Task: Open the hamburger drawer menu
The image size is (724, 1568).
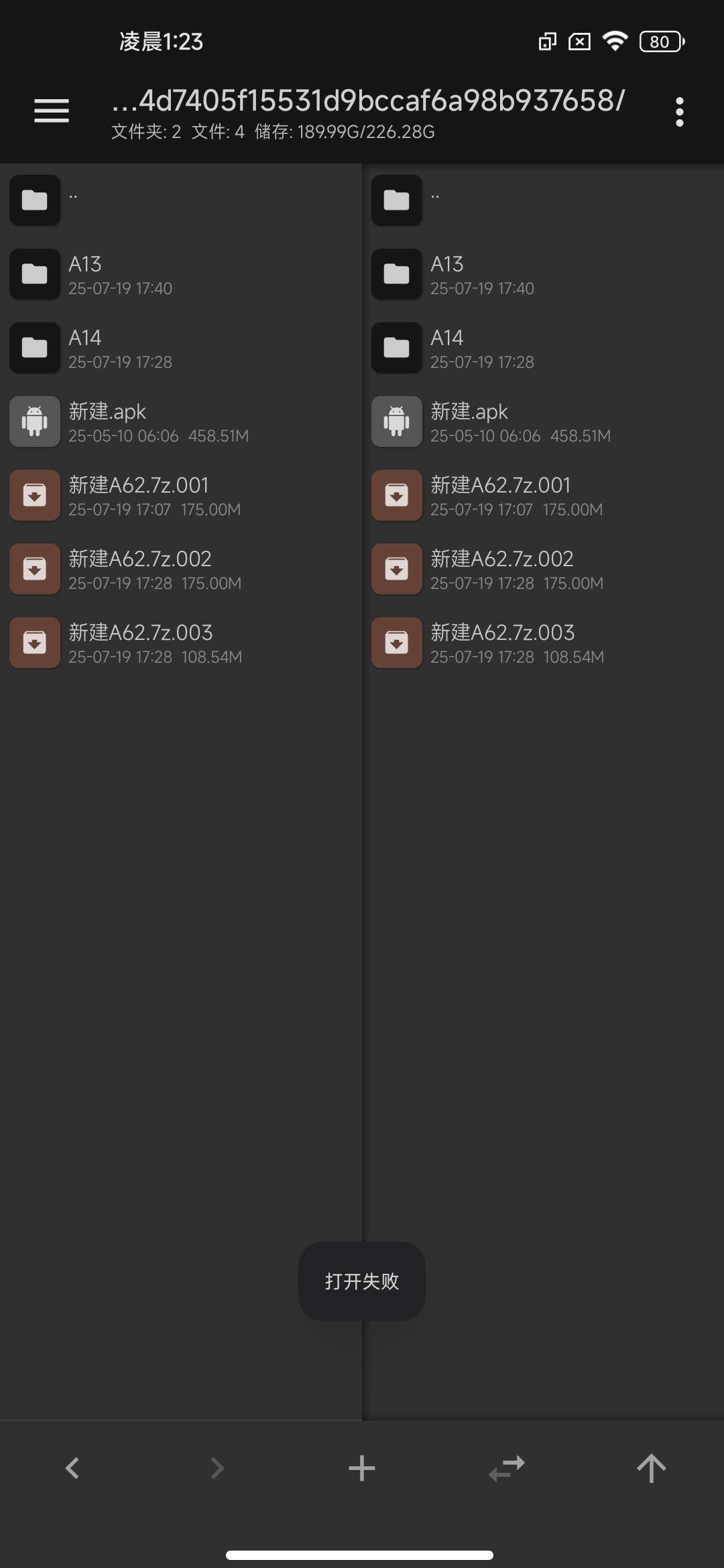Action: (52, 111)
